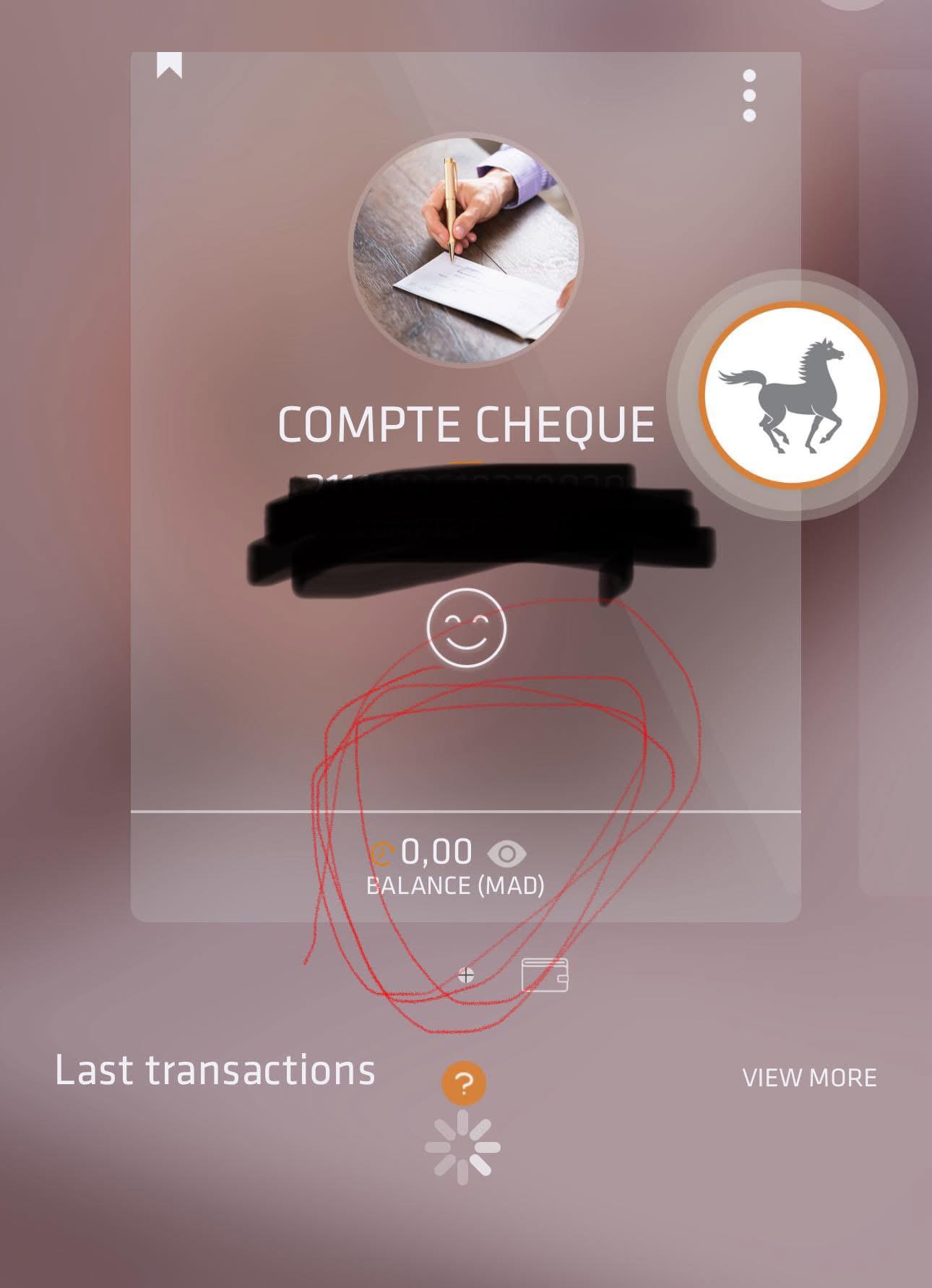Tap the bookmark icon on the account card
Image resolution: width=932 pixels, height=1288 pixels.
pos(169,65)
